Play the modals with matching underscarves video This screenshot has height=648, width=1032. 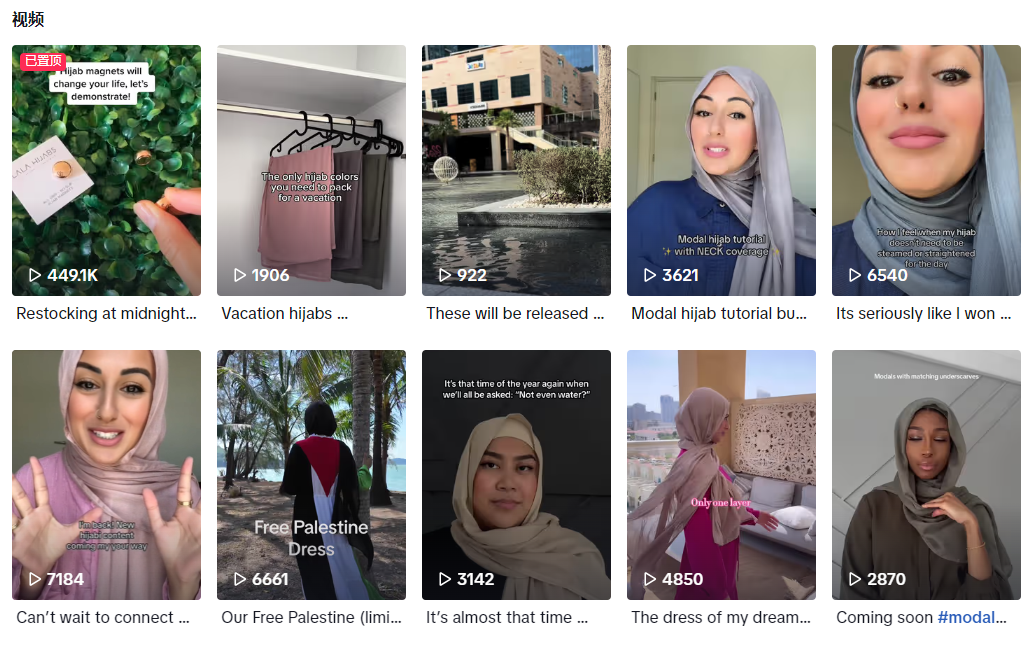pos(926,475)
